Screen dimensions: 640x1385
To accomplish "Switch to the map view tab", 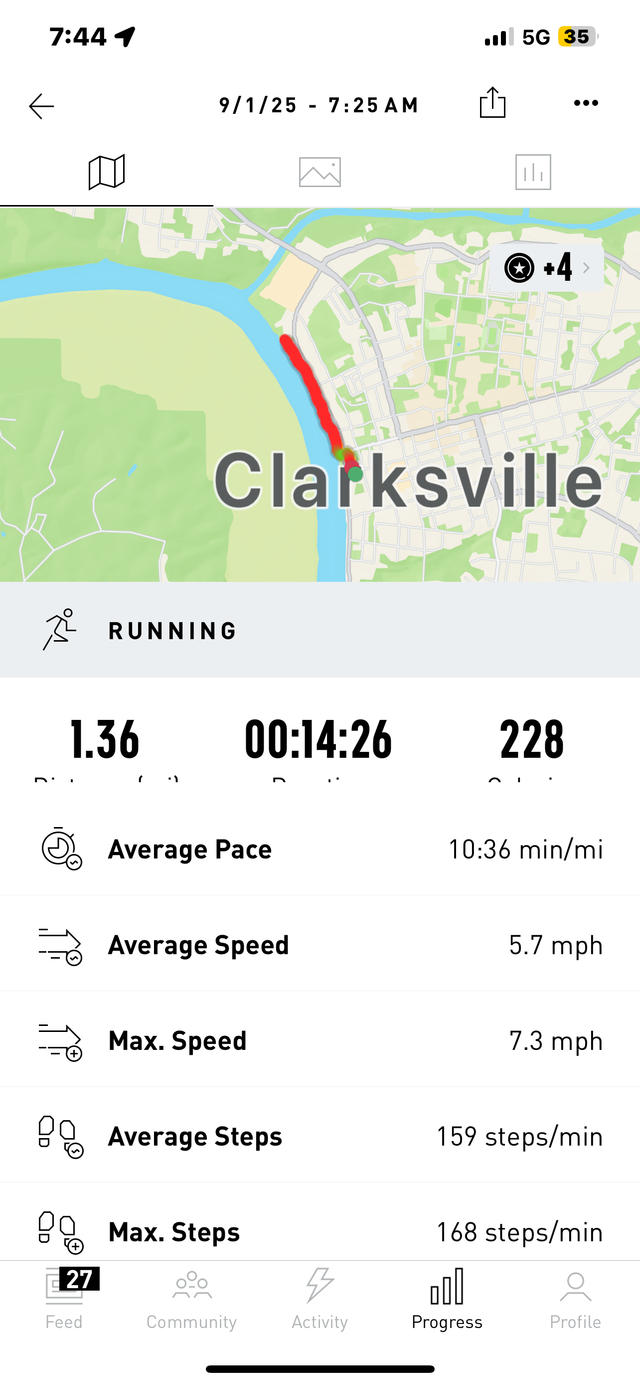I will [x=107, y=172].
